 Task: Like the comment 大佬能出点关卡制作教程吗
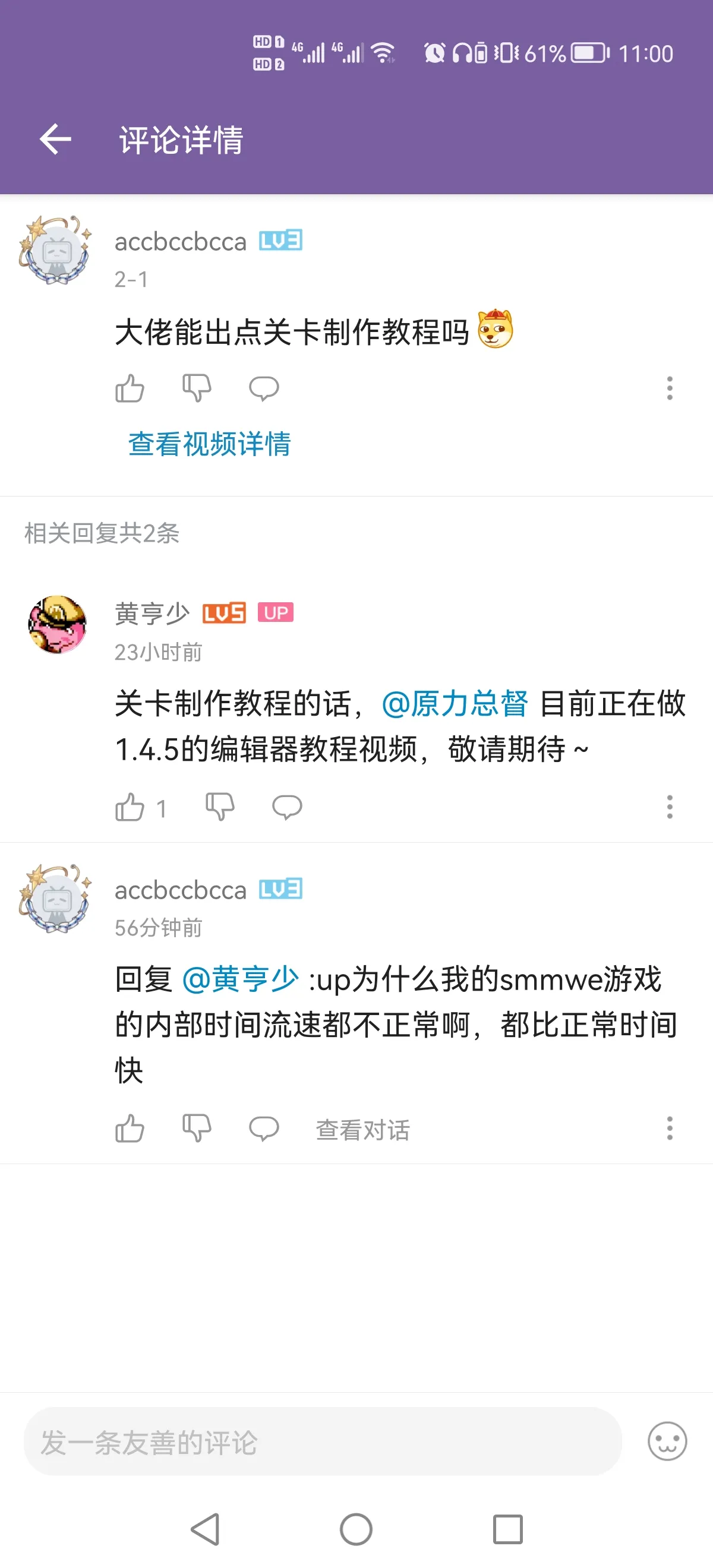[x=130, y=388]
